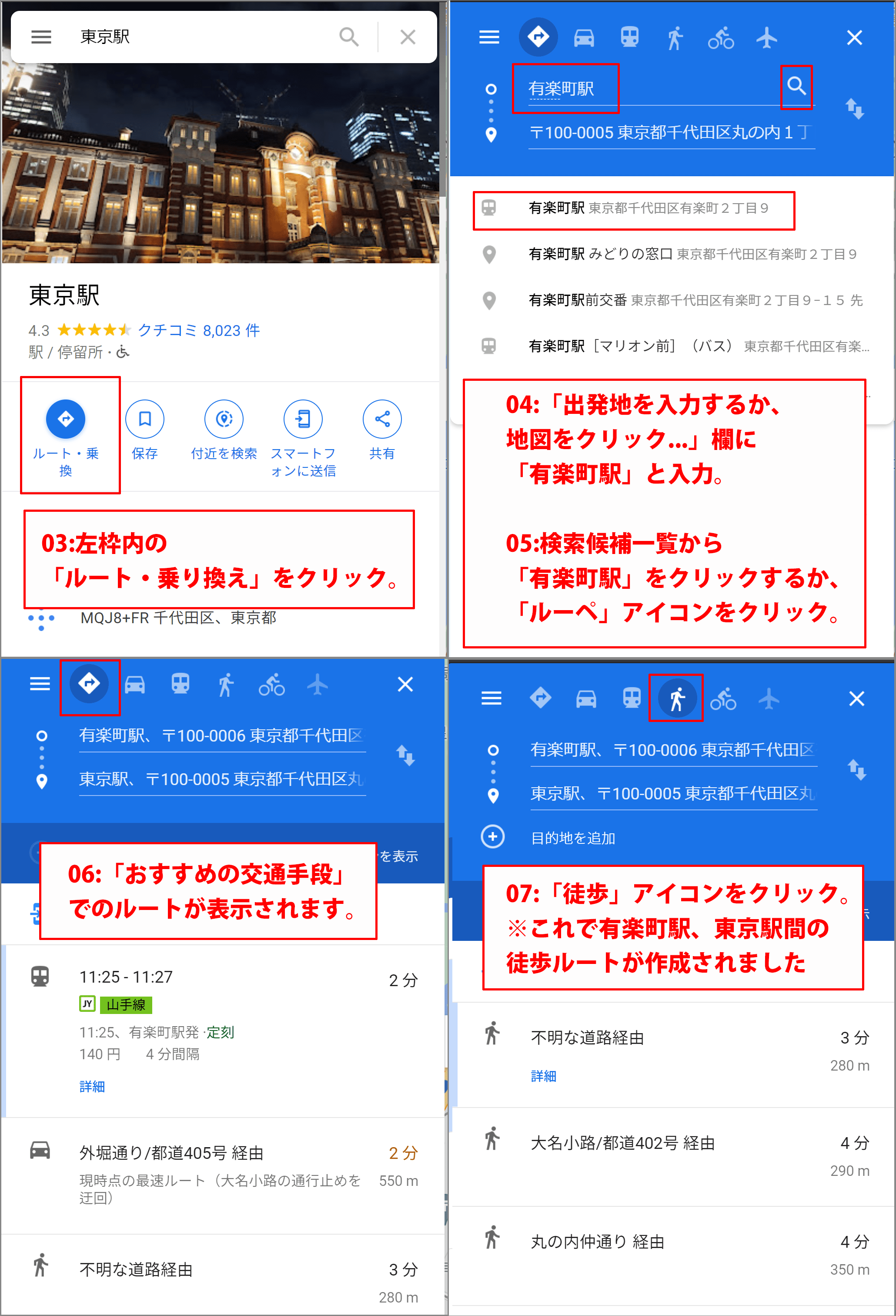Expand 詳細 under the 山手線 route
Image resolution: width=896 pixels, height=1316 pixels.
coord(92,1086)
